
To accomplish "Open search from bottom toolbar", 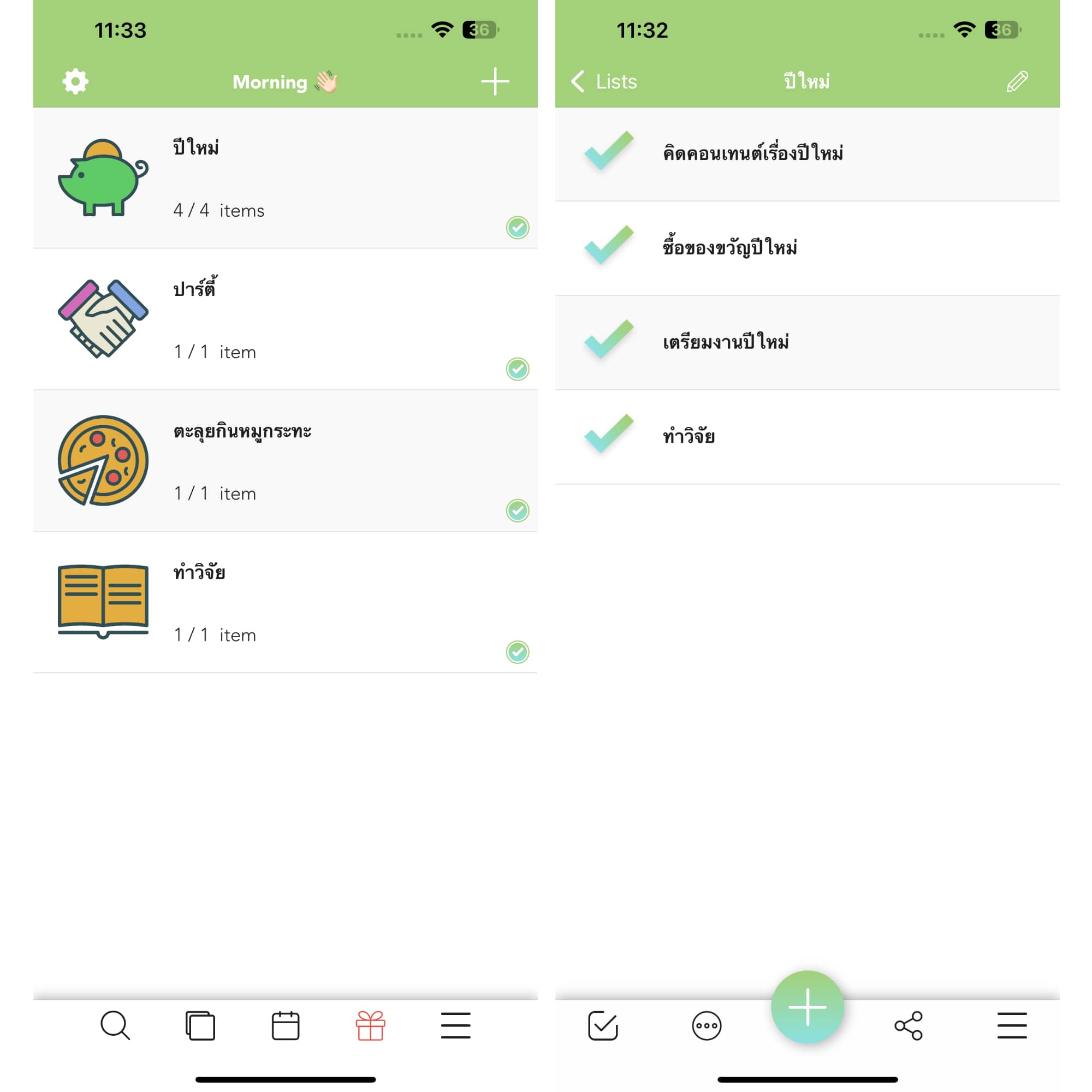I will point(115,1025).
